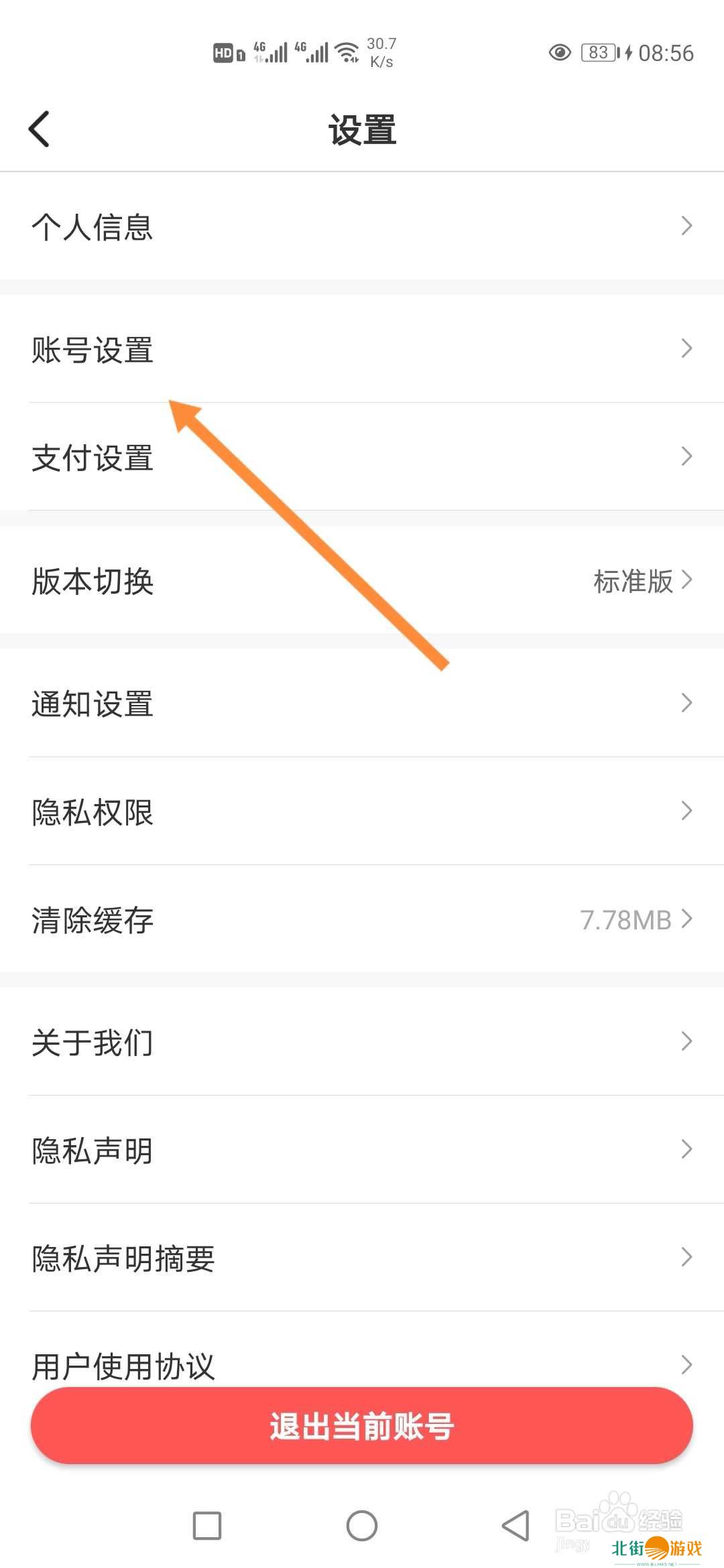Open system recent apps square button
The image size is (724, 1568).
point(207,1526)
